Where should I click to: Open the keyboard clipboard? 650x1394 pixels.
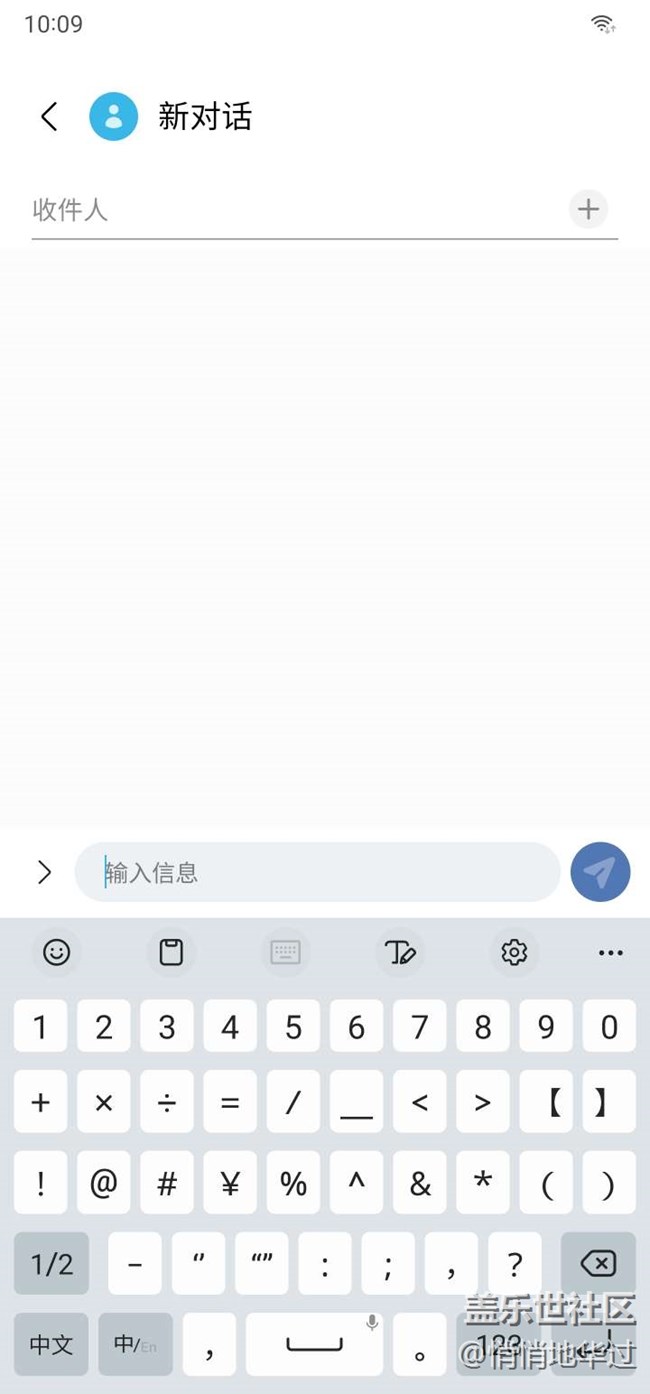(x=172, y=953)
